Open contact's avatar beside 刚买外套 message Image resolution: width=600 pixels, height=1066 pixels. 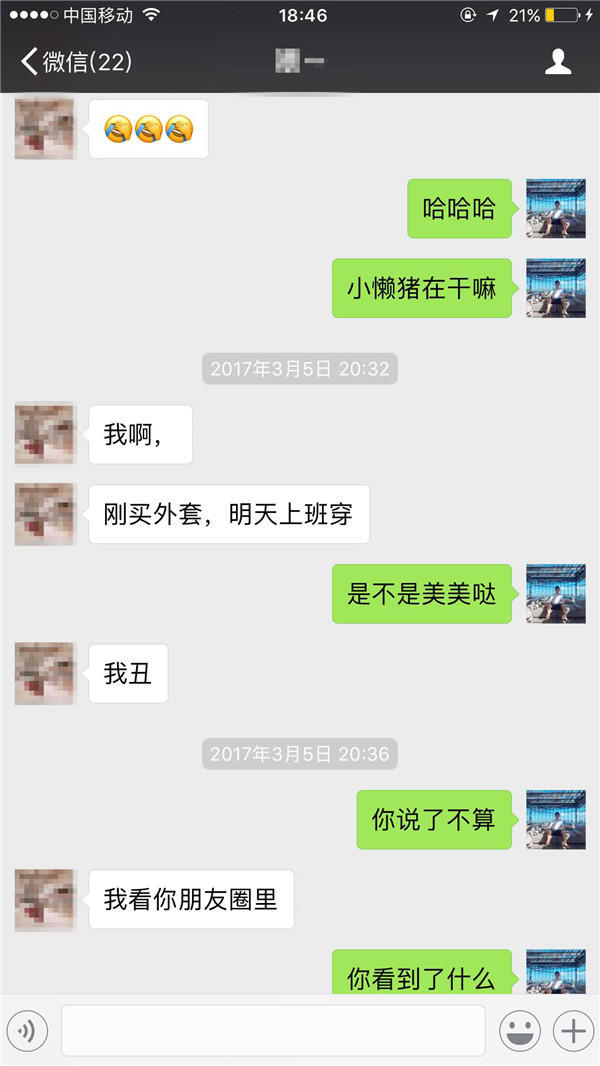pyautogui.click(x=45, y=514)
